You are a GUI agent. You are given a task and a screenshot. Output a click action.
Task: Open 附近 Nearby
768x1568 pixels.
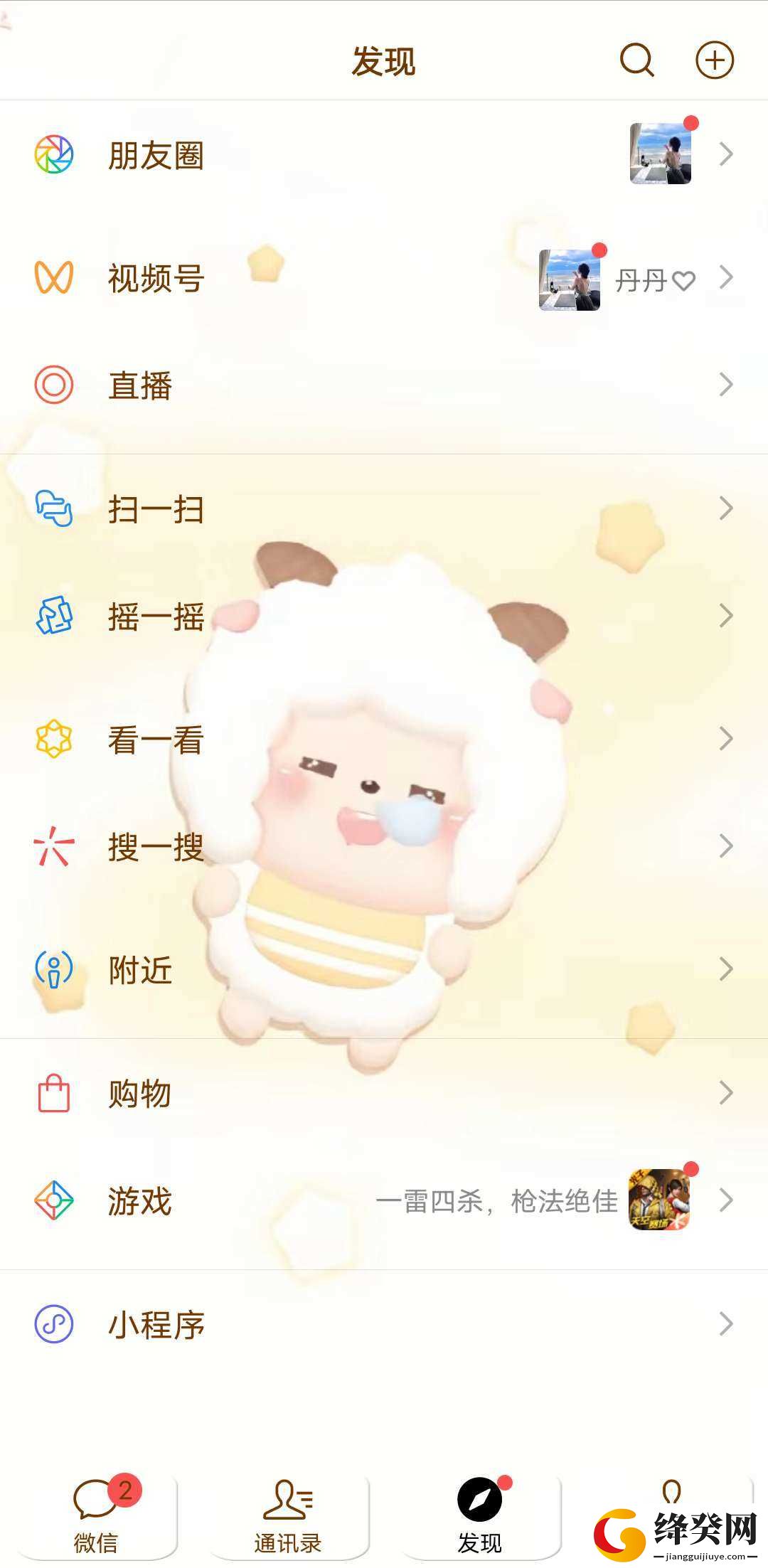[x=384, y=969]
